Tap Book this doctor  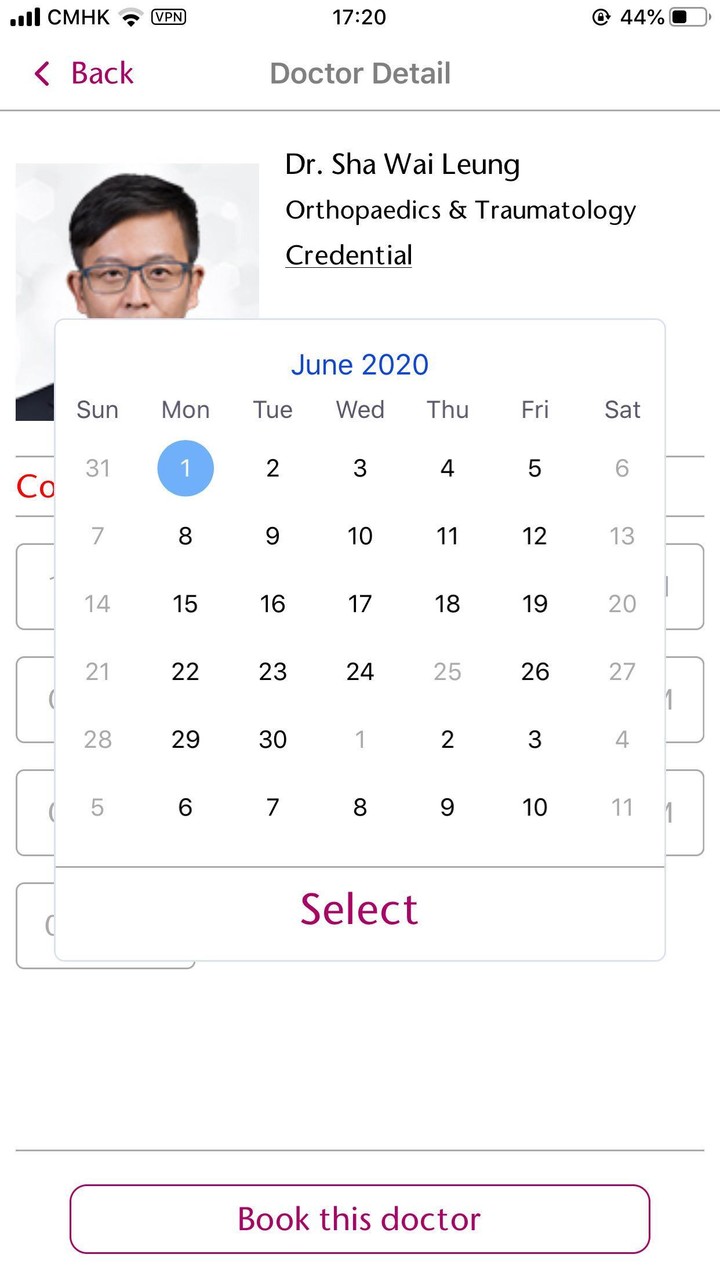(359, 1219)
